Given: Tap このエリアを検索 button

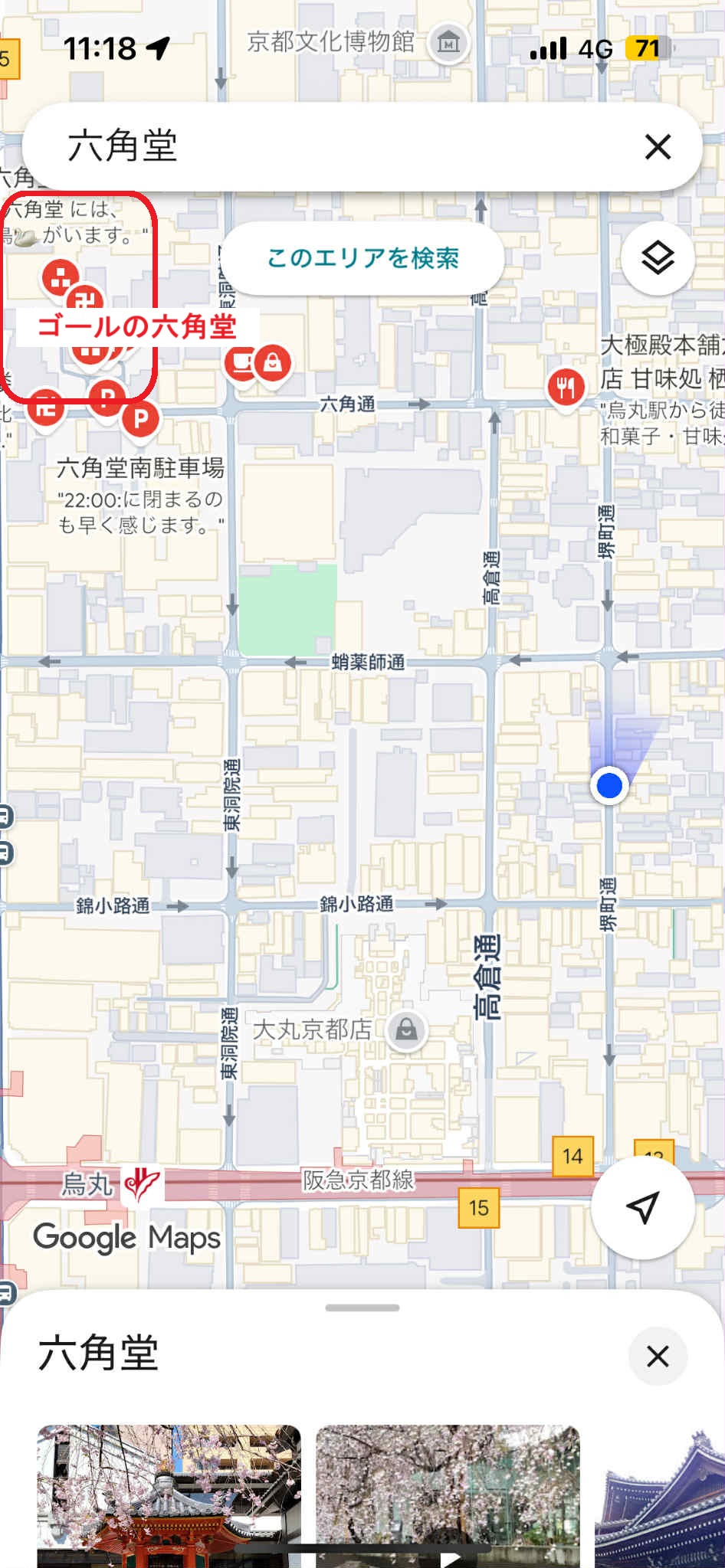Looking at the screenshot, I should (362, 258).
